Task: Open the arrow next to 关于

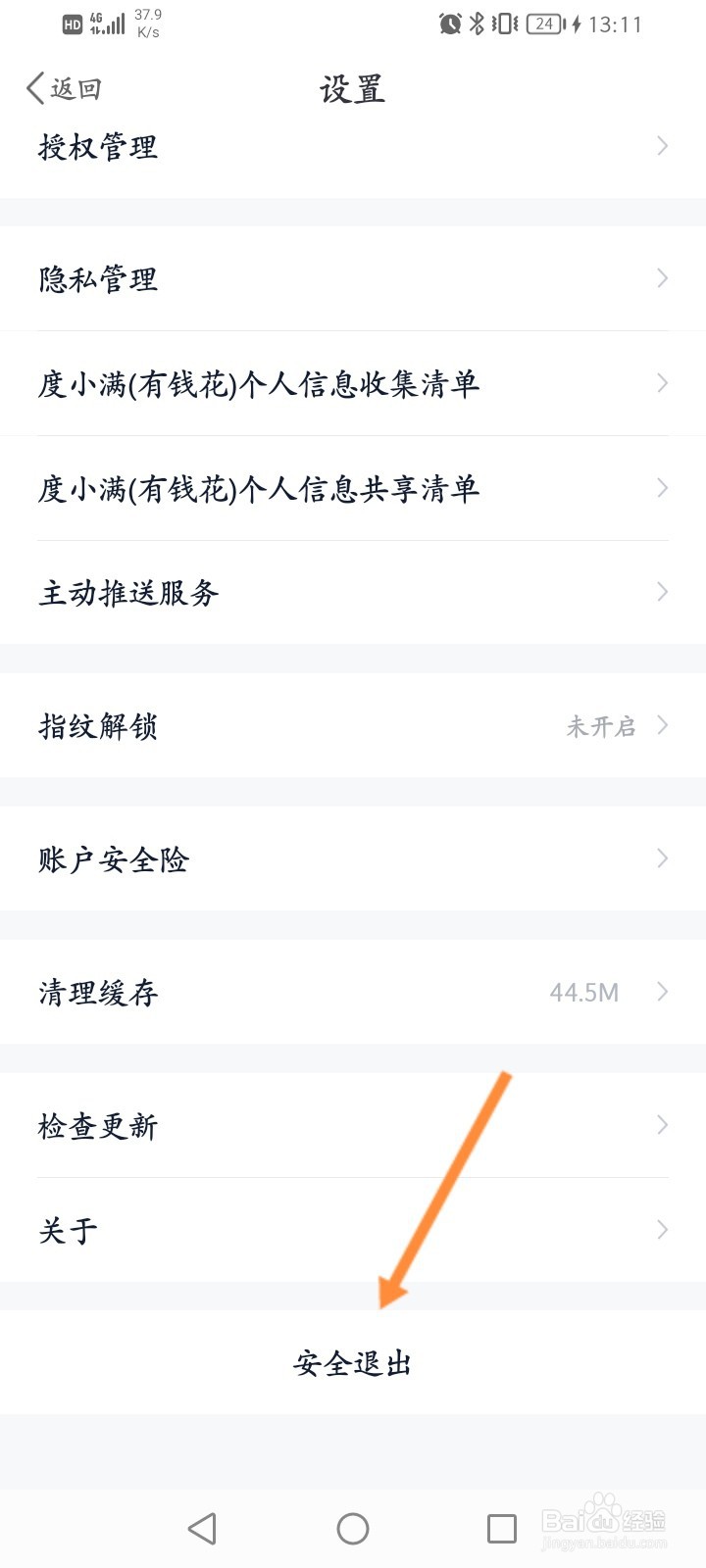Action: tap(662, 1228)
